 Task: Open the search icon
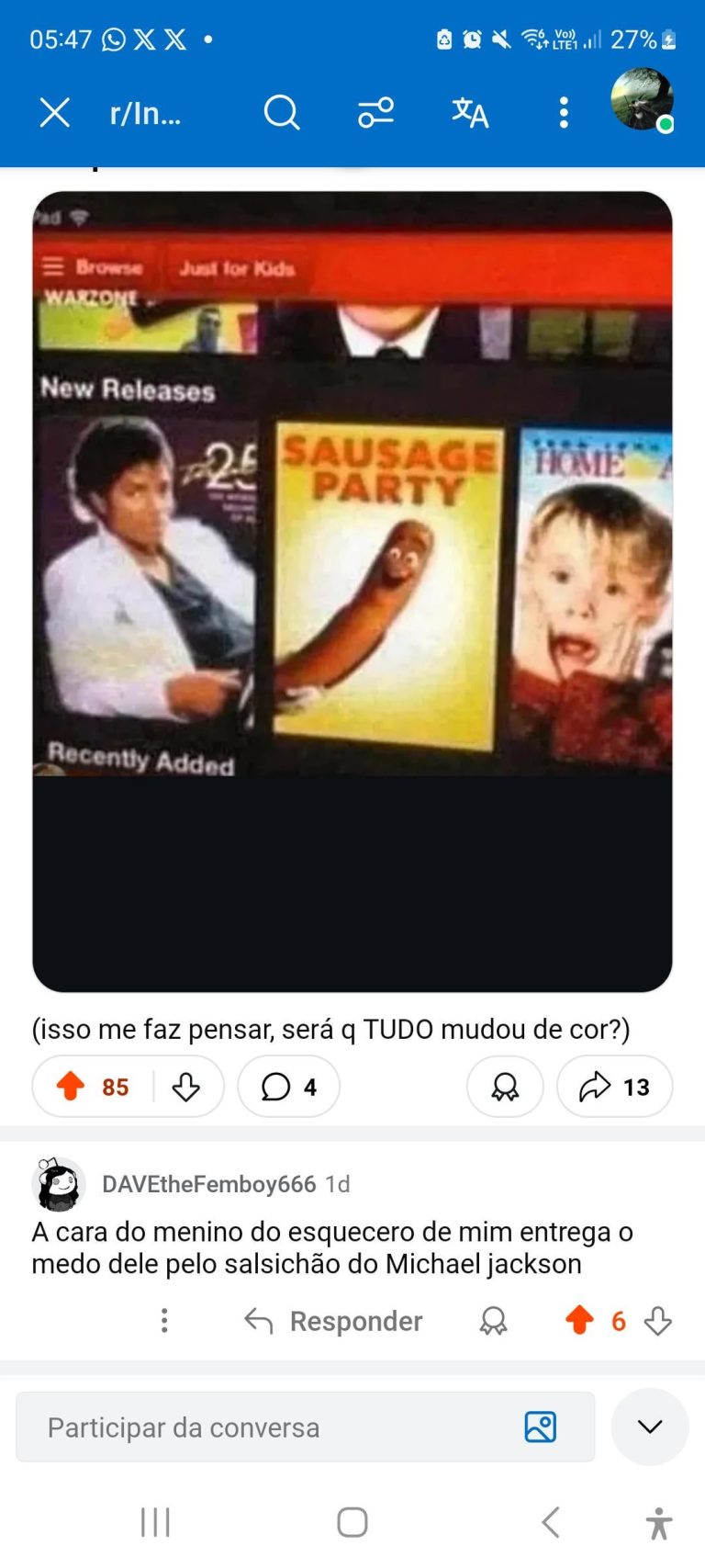[x=281, y=113]
